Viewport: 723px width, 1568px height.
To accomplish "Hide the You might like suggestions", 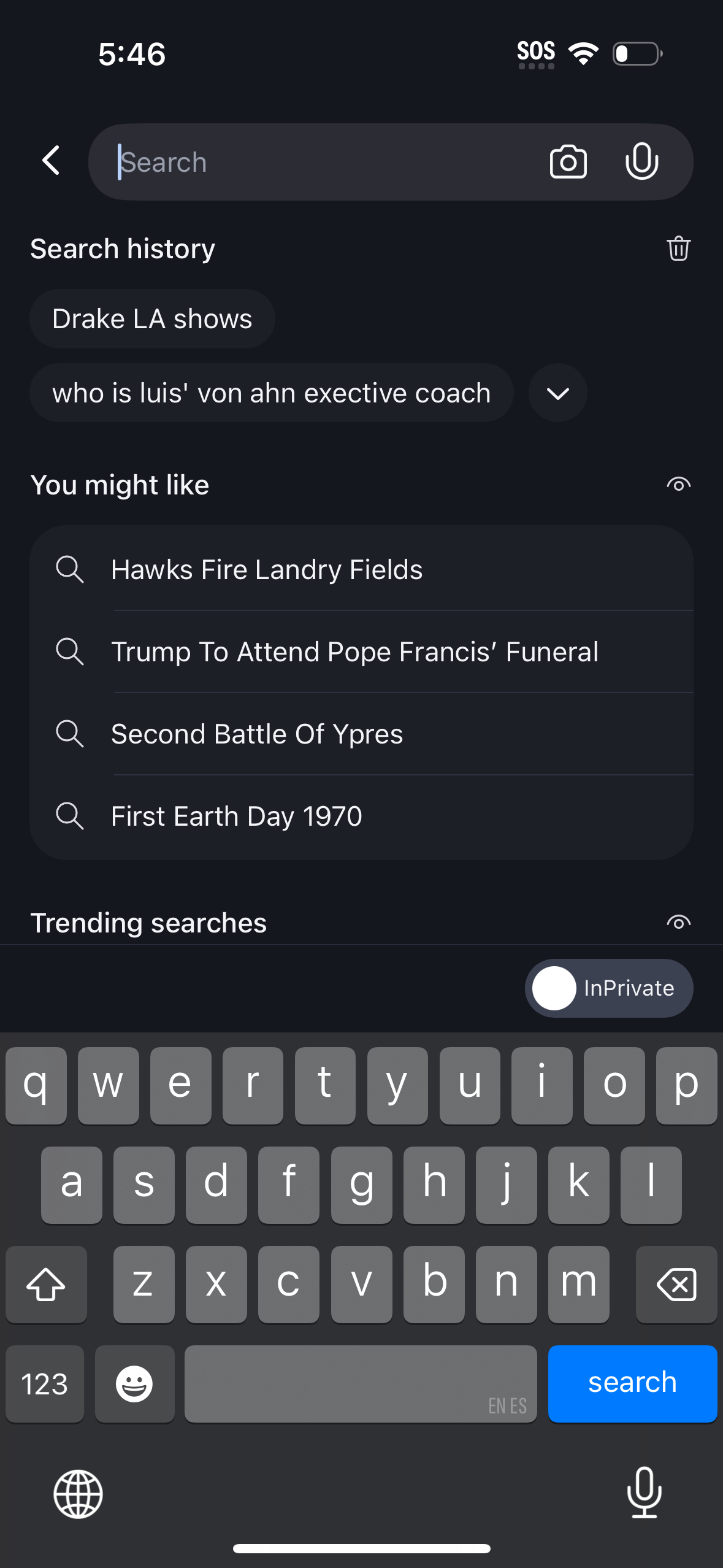I will tap(678, 485).
